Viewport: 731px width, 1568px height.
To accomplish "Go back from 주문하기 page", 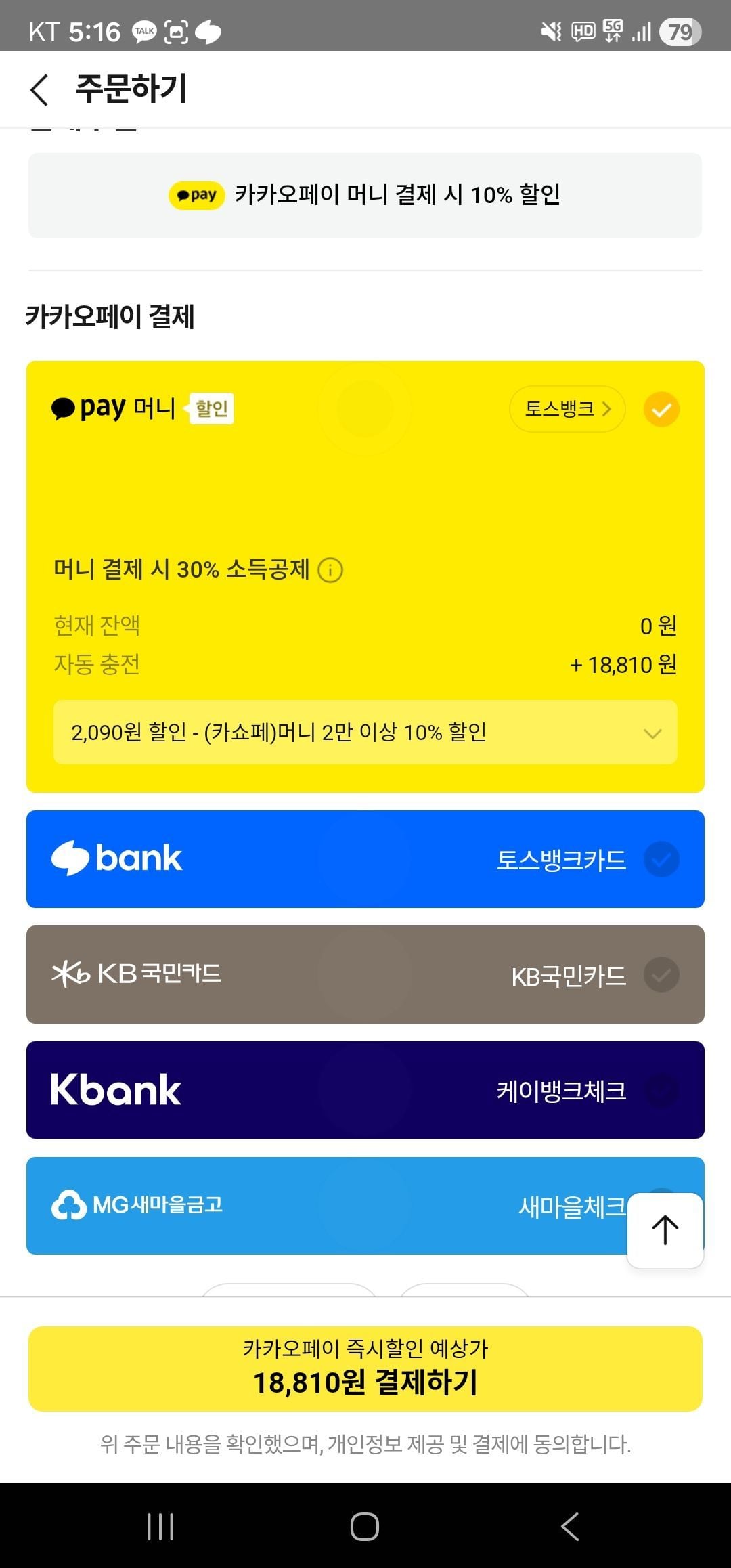I will [x=39, y=89].
